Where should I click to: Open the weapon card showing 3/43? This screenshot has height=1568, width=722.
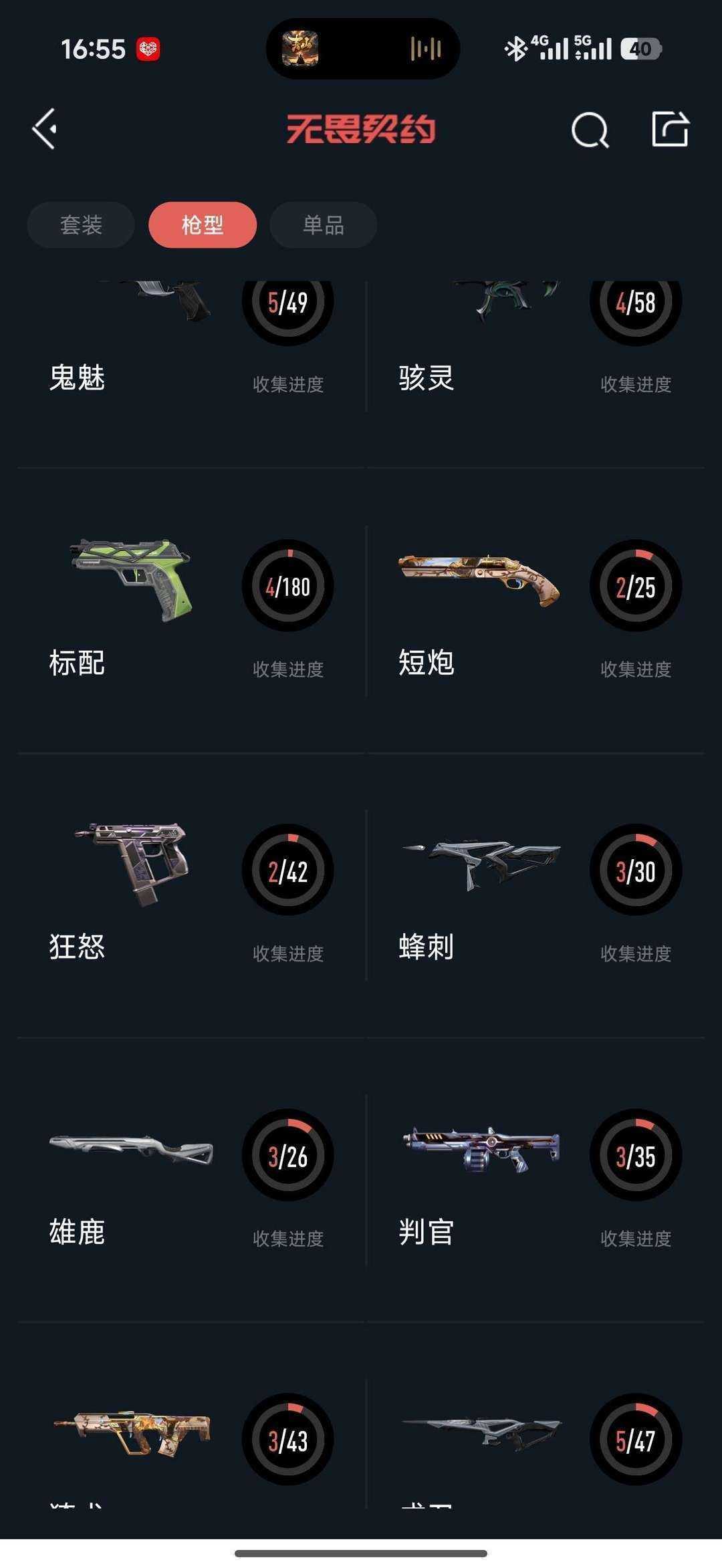tap(191, 1443)
